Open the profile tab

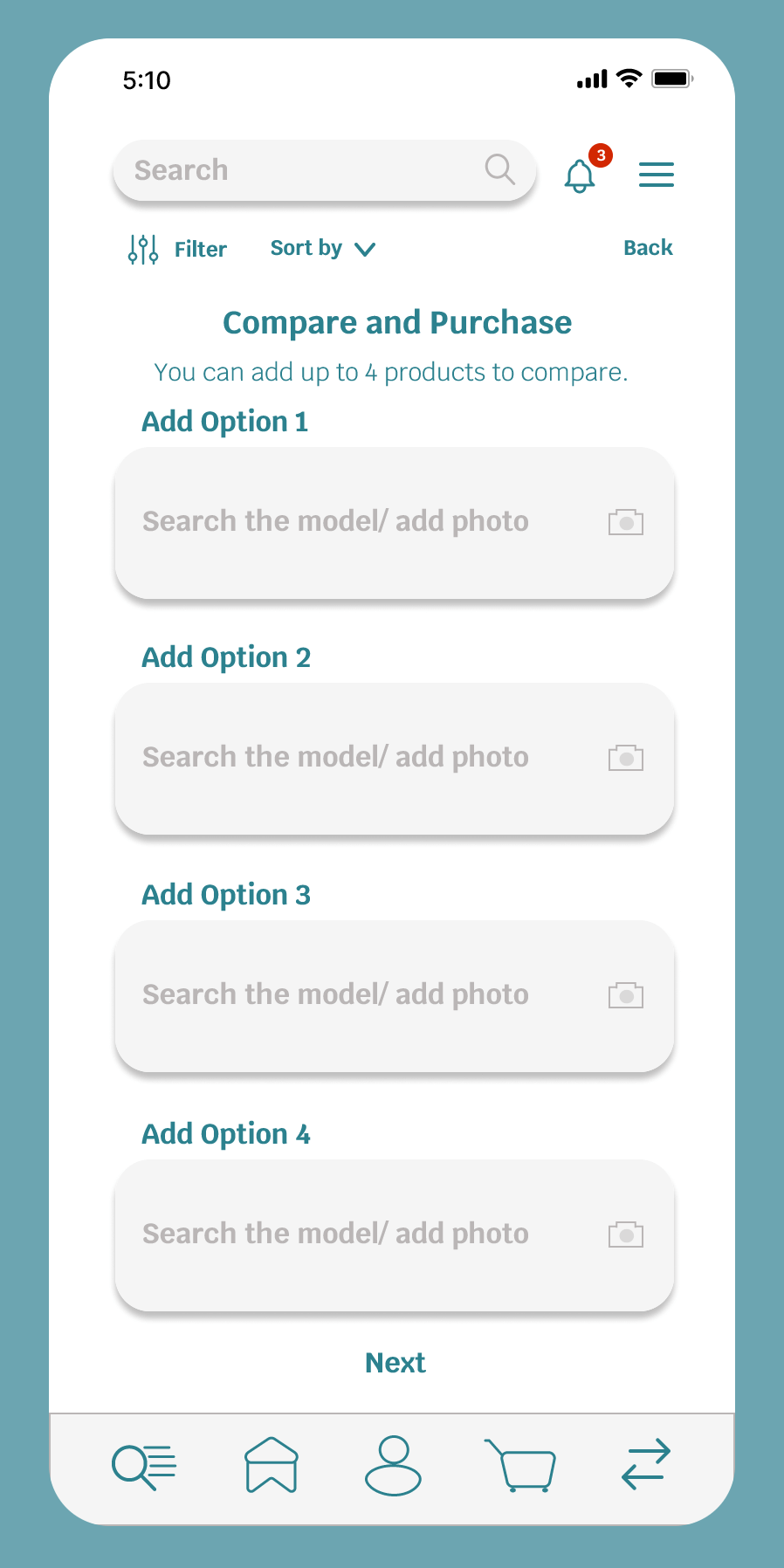[x=393, y=1465]
